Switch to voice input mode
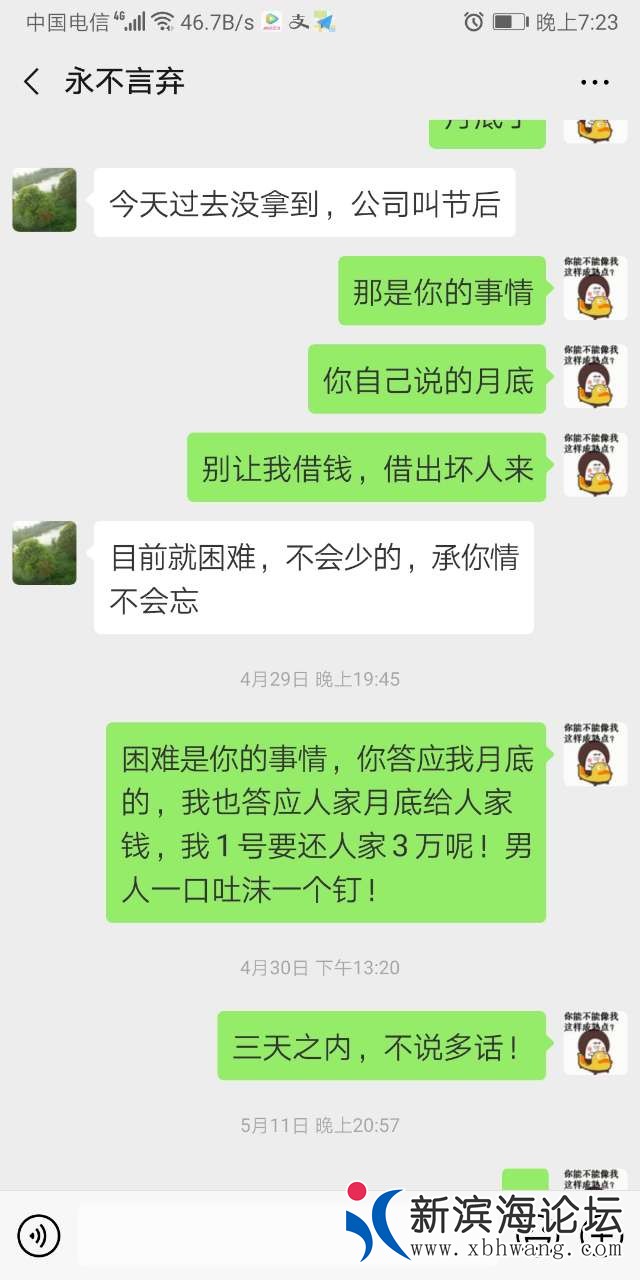The image size is (640, 1280). 39,1237
